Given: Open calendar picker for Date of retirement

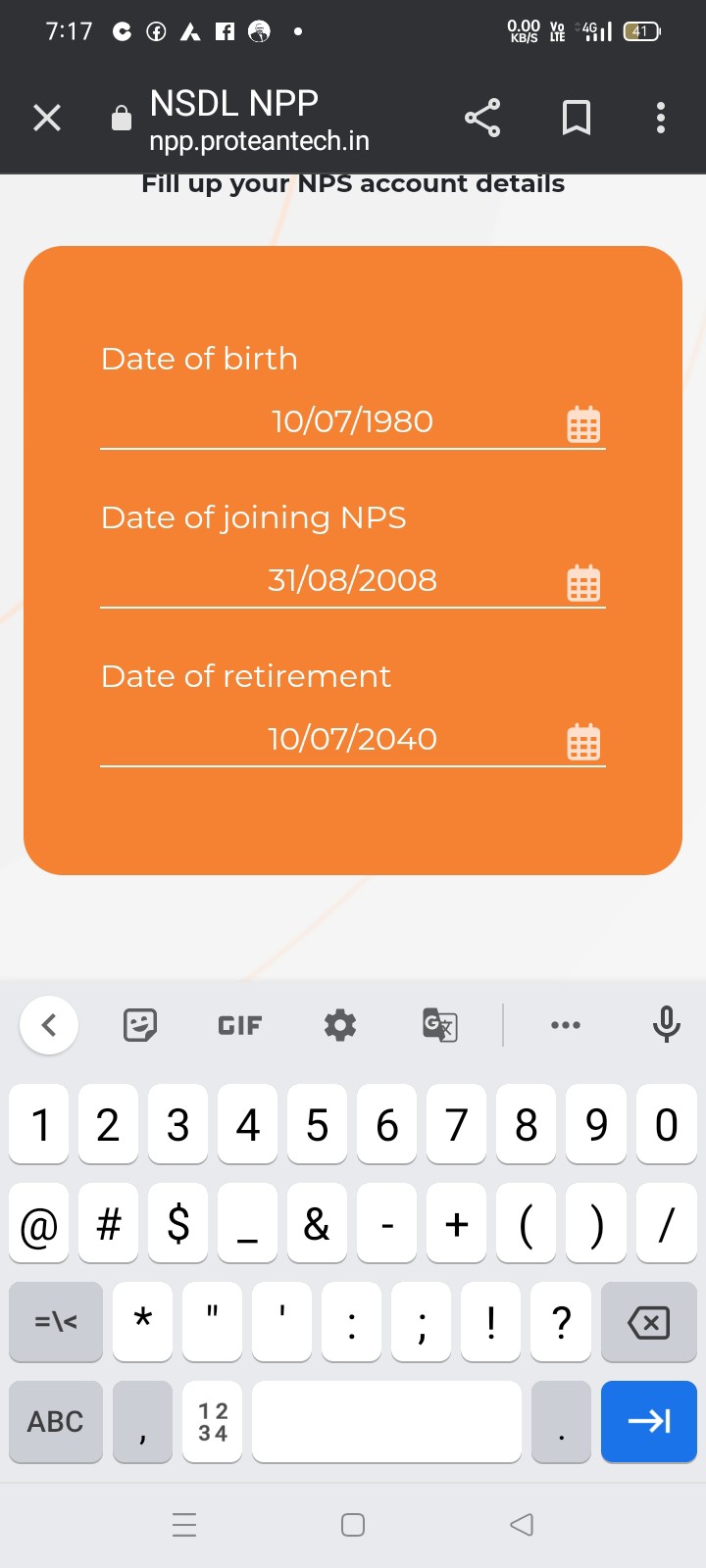Looking at the screenshot, I should (583, 743).
